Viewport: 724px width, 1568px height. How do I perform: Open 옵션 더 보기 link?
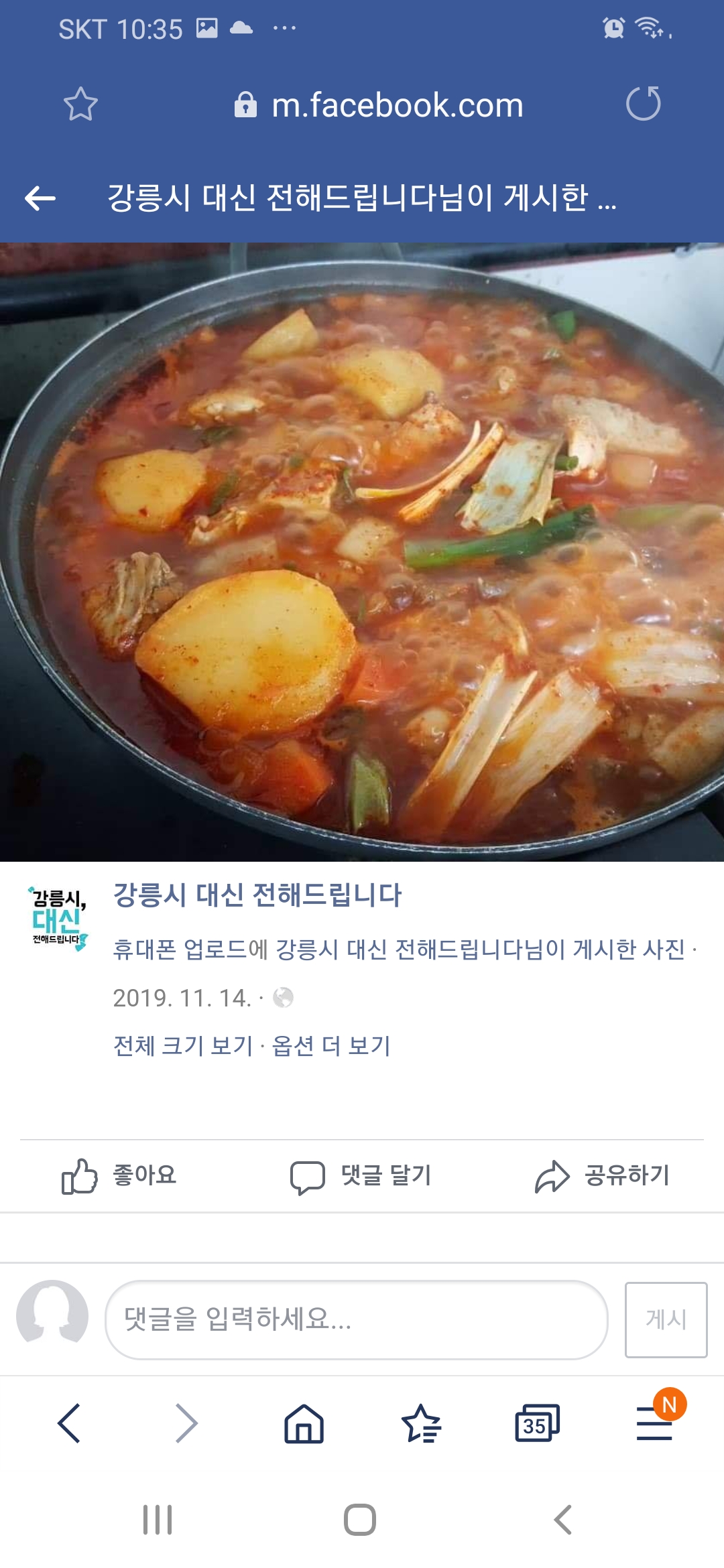point(331,1045)
